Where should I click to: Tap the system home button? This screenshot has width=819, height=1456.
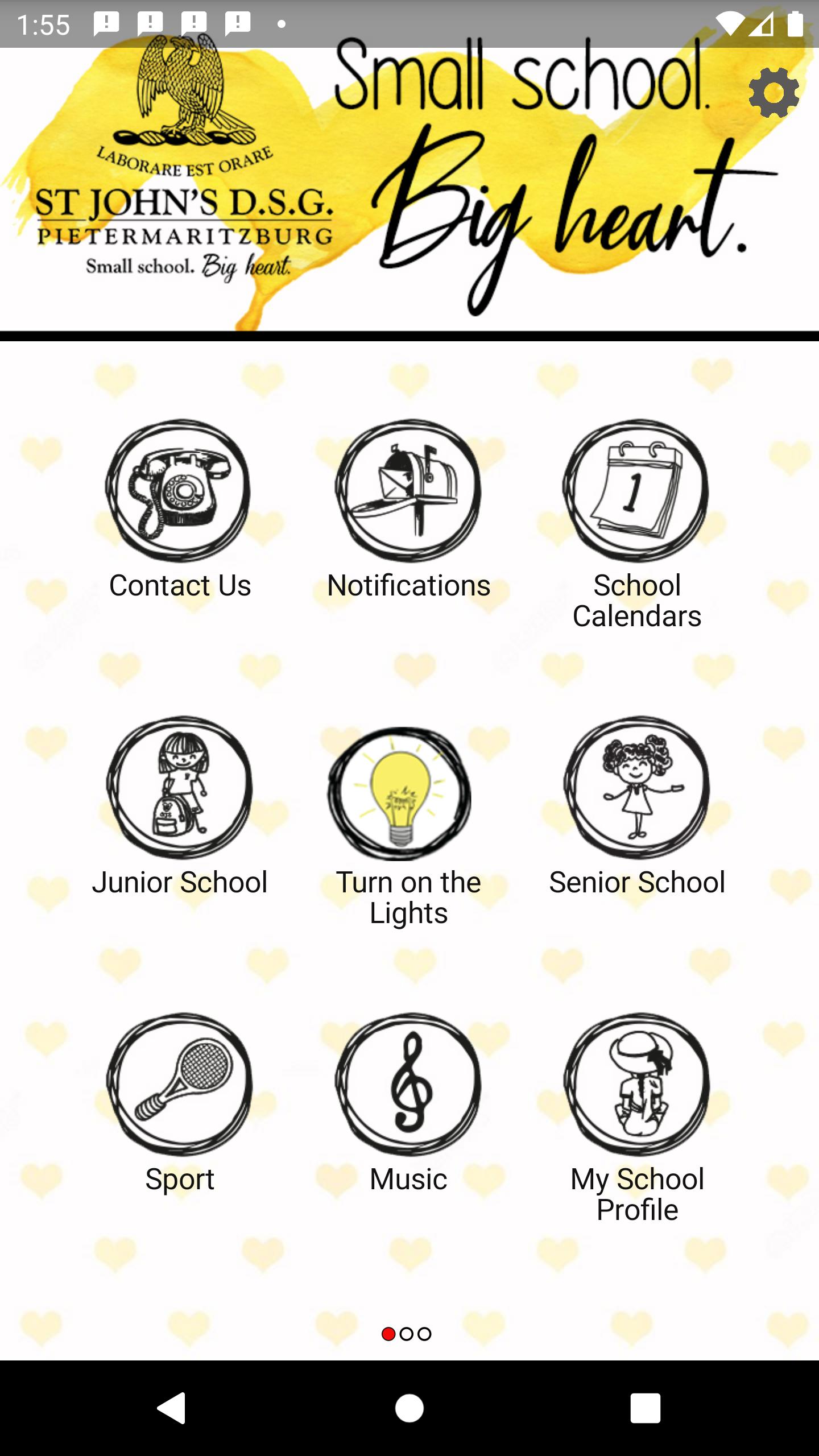pos(409,1408)
